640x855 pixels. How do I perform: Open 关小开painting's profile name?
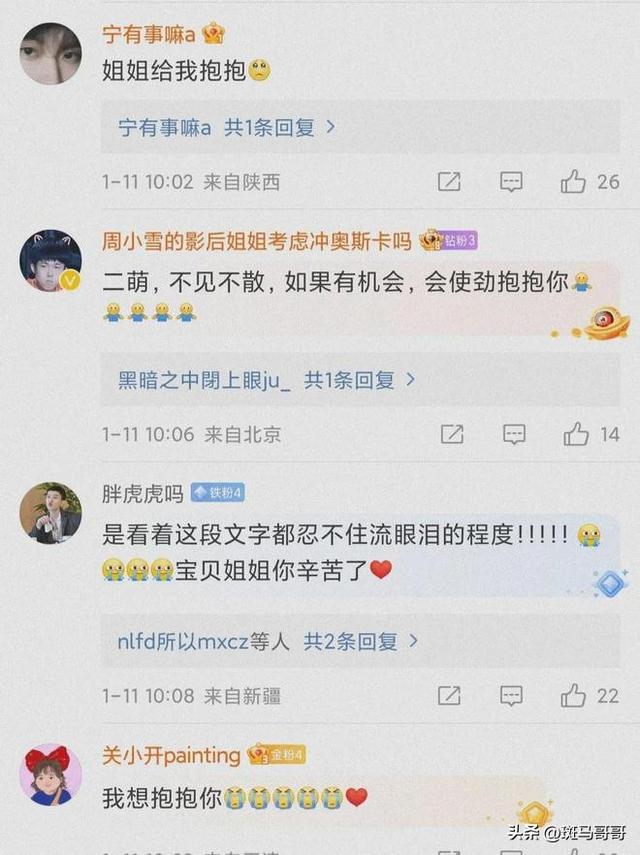172,755
